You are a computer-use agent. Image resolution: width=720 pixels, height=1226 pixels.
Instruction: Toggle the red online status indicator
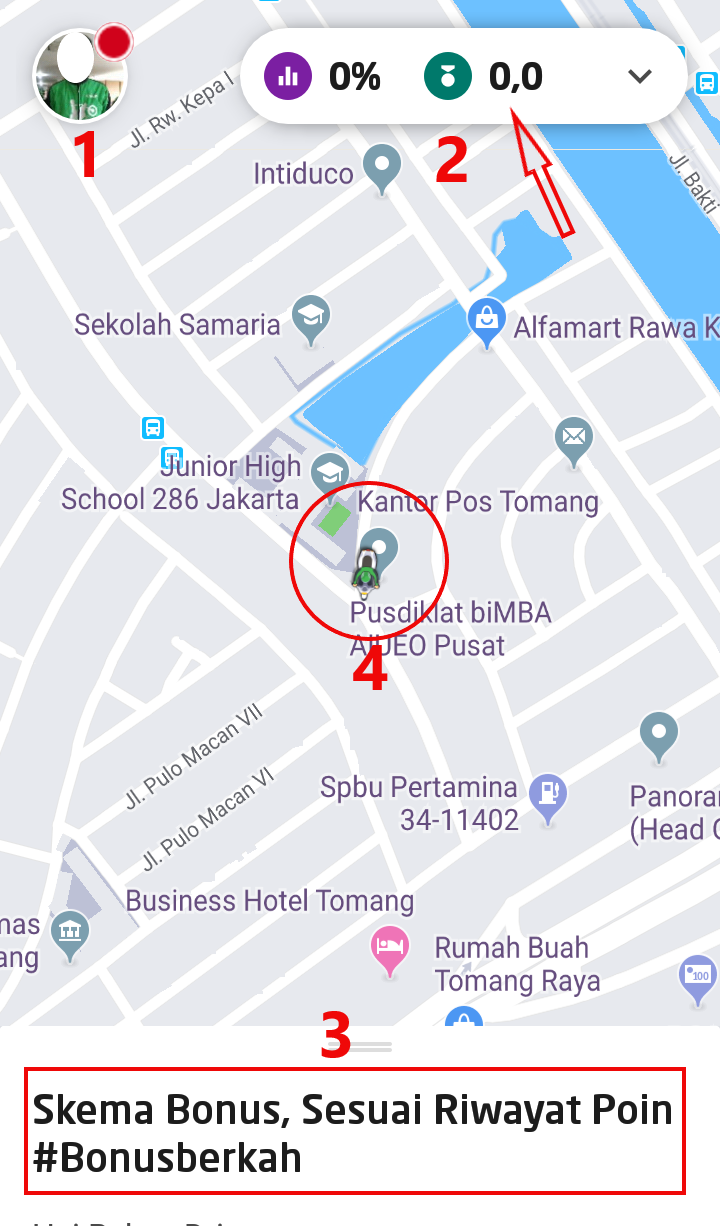[x=113, y=40]
